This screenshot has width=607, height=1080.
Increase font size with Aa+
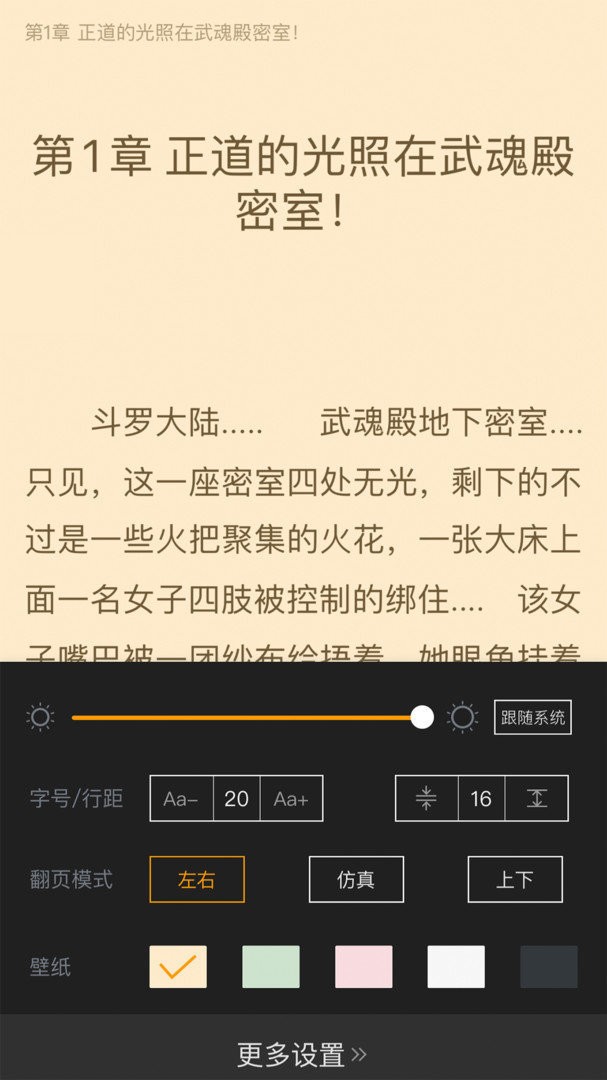click(291, 798)
